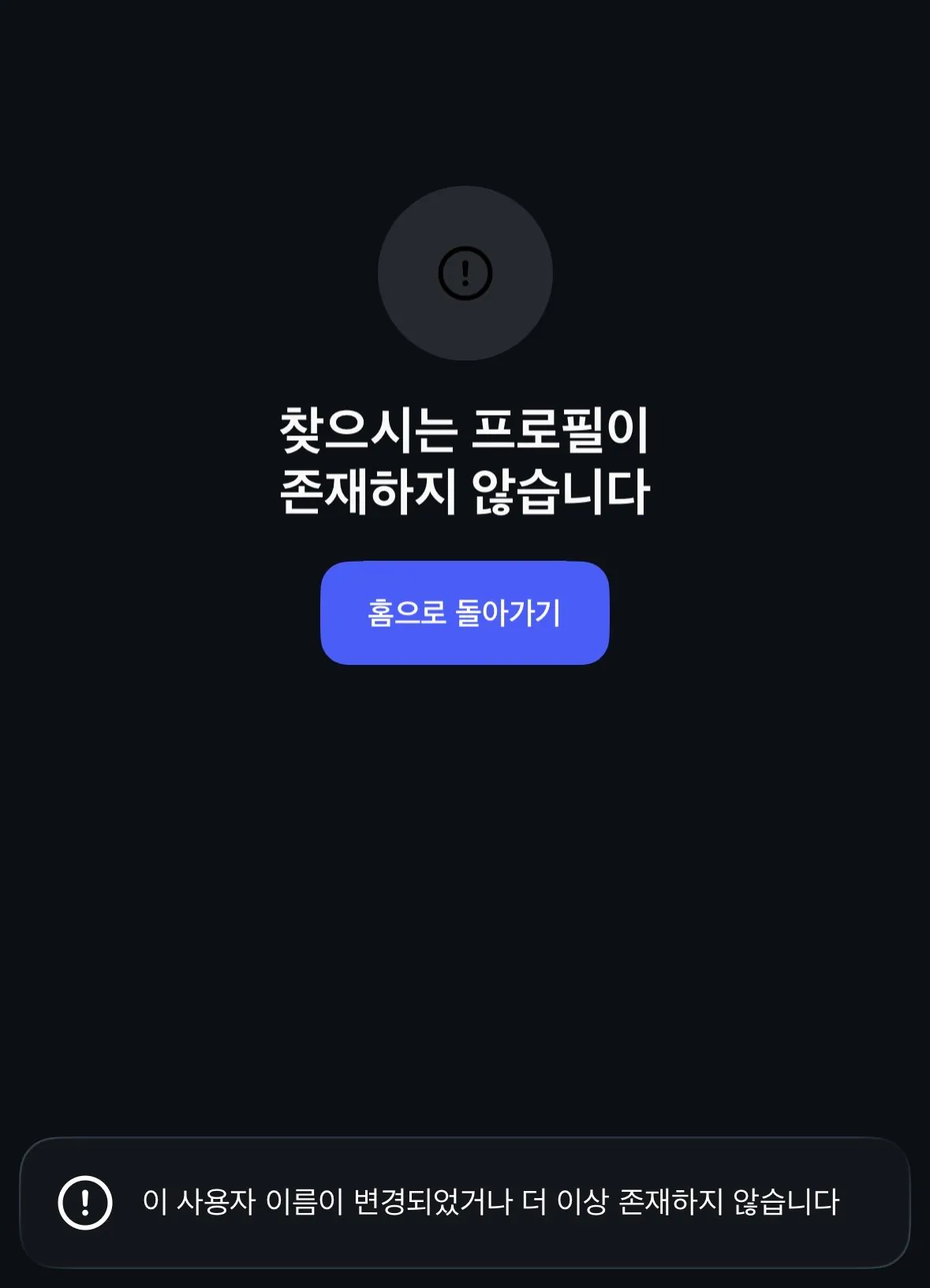Click the toast message text at the bottom
Viewport: 930px width, 1288px height.
491,1201
